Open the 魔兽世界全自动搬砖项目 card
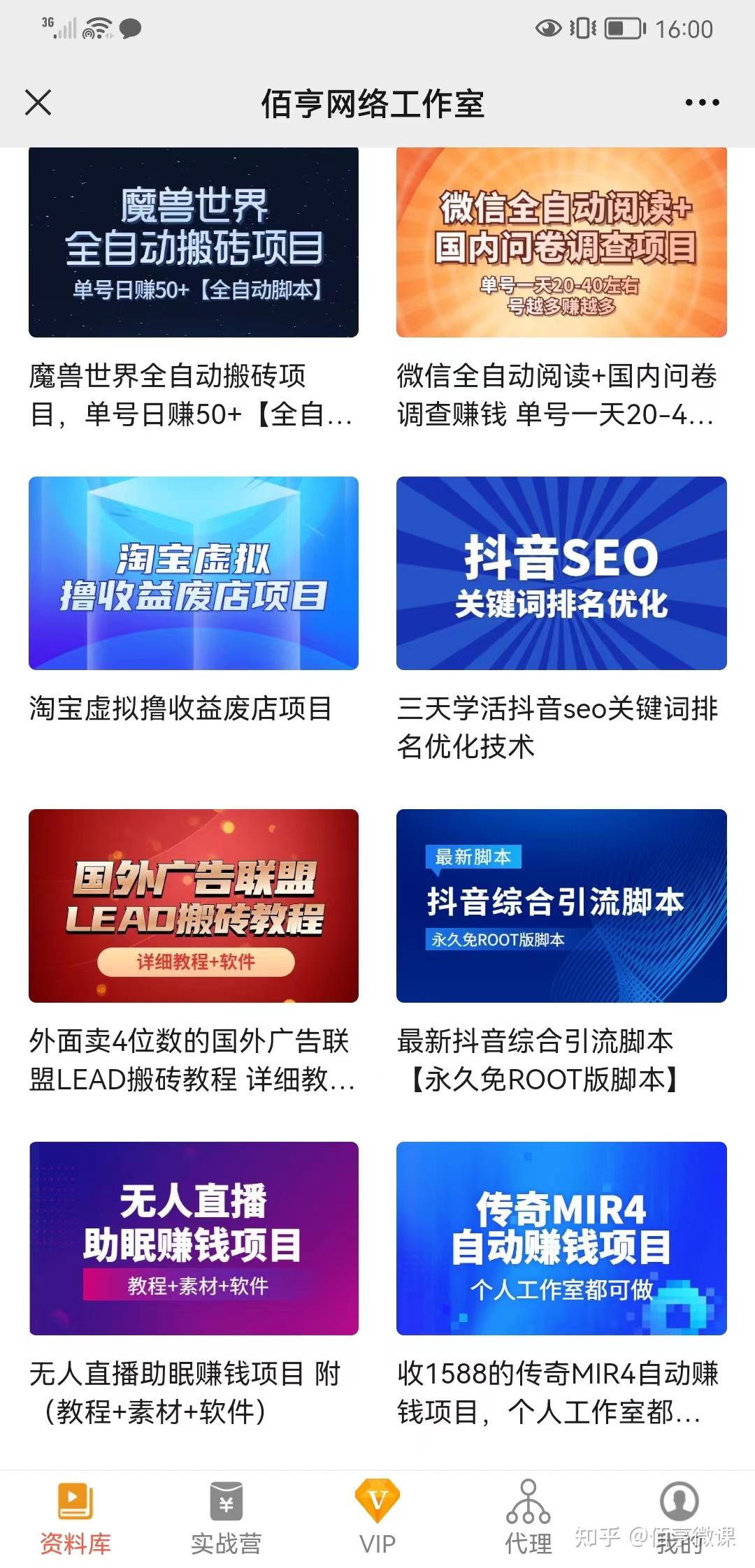This screenshot has width=755, height=1568. [x=194, y=242]
